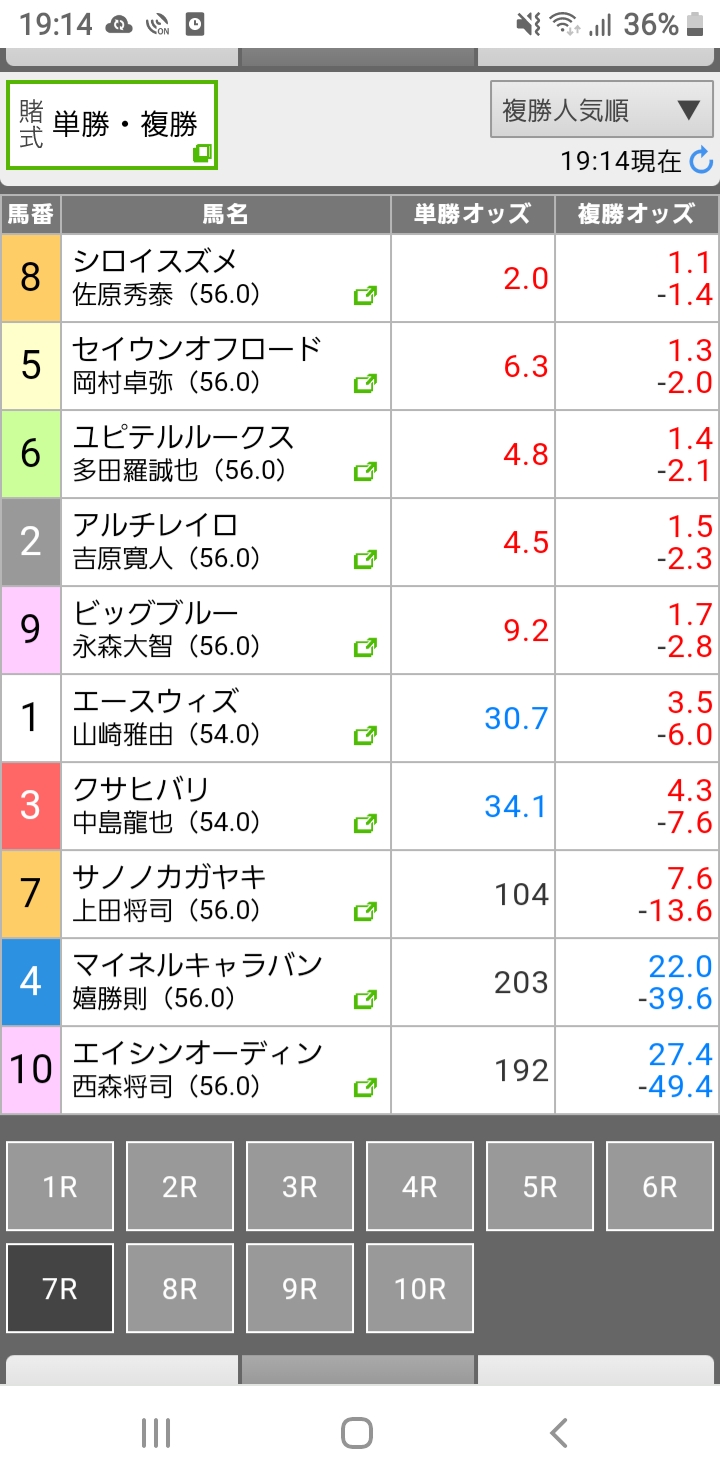720x1480 pixels.
Task: Open horse details link for ビッグブルー
Action: (366, 647)
